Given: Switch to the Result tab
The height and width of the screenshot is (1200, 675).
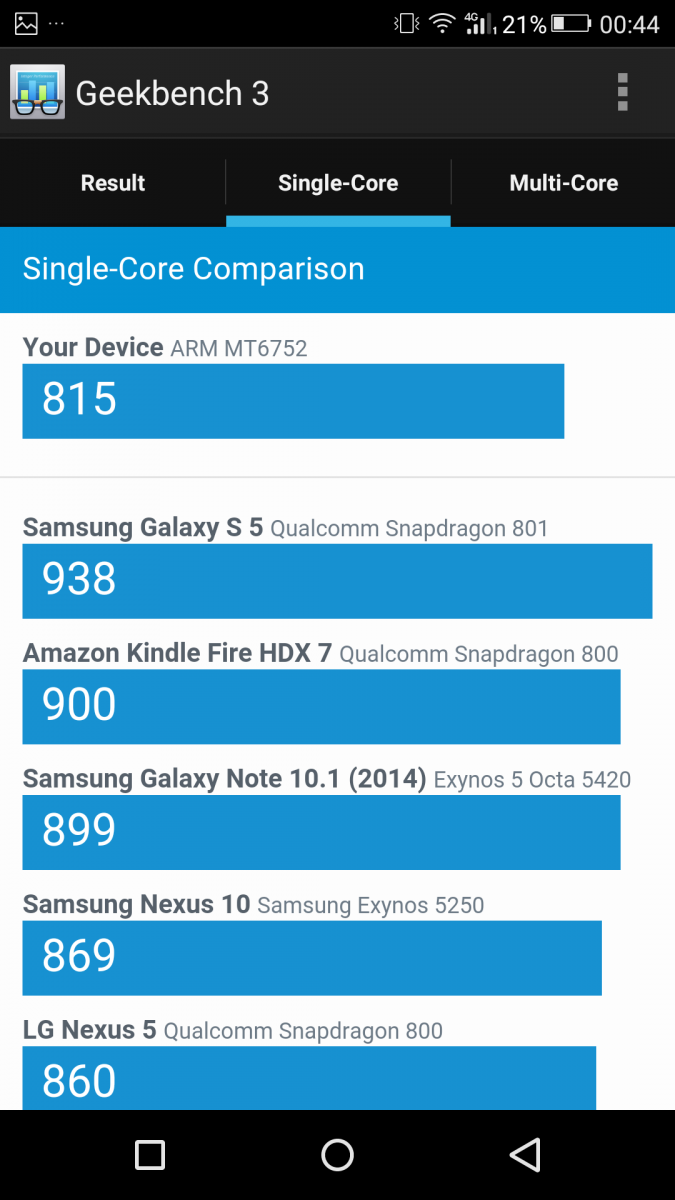Looking at the screenshot, I should [x=113, y=183].
